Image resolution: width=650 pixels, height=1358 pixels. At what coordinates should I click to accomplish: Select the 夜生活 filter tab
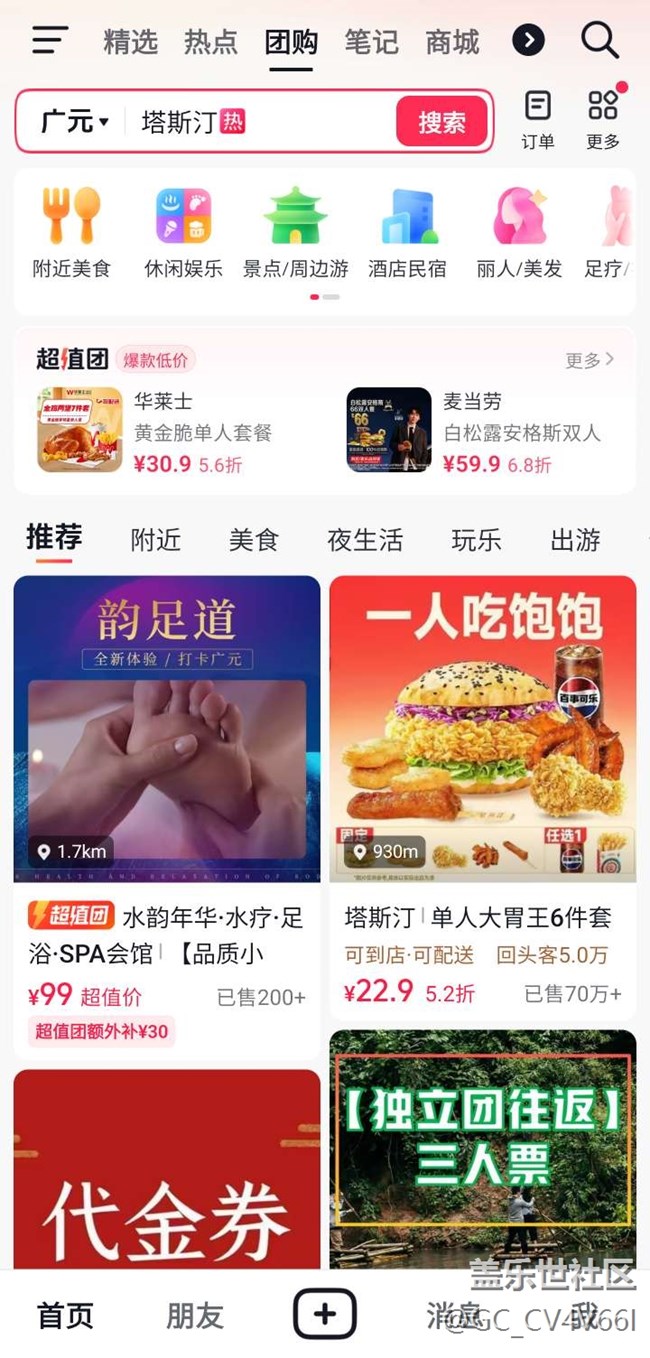tap(365, 541)
